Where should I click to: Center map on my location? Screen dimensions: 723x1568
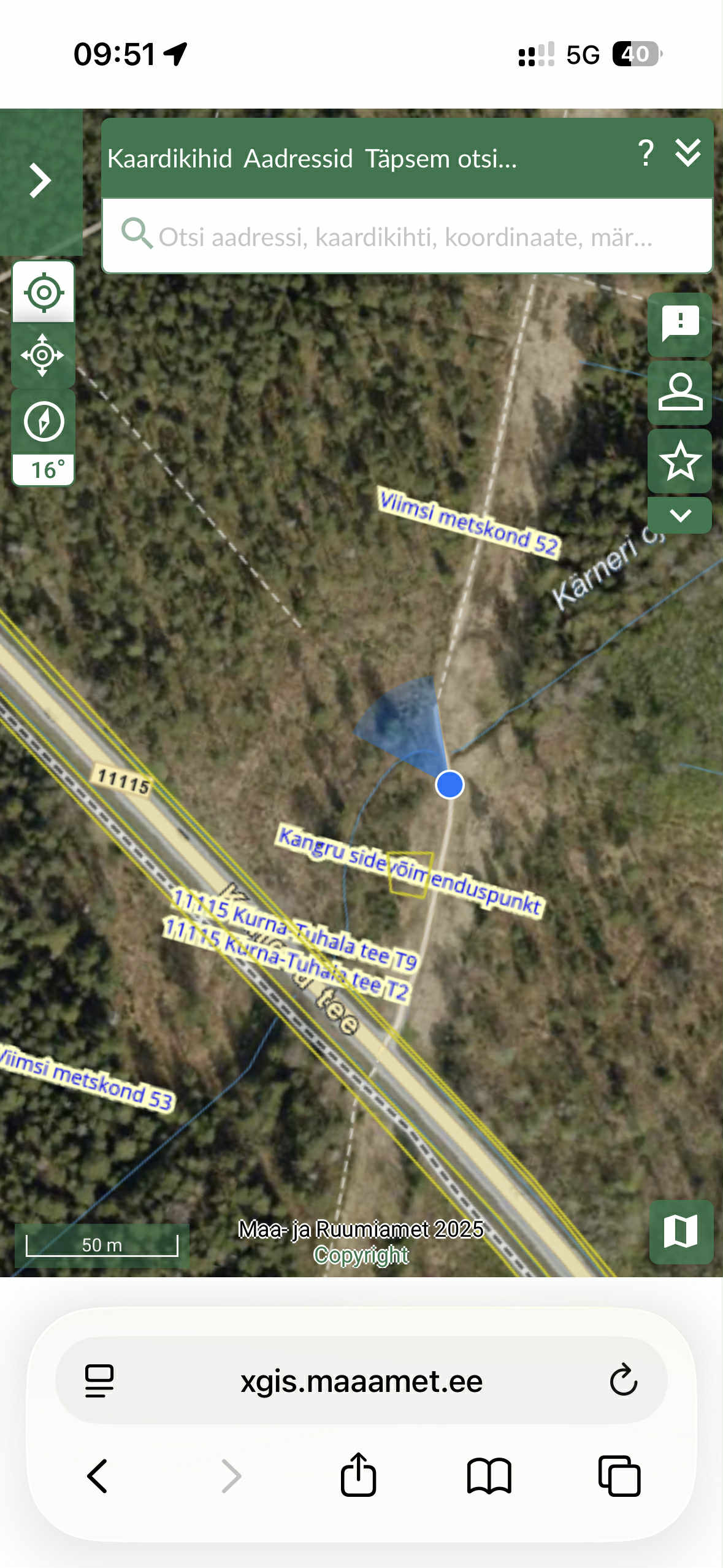(x=44, y=293)
